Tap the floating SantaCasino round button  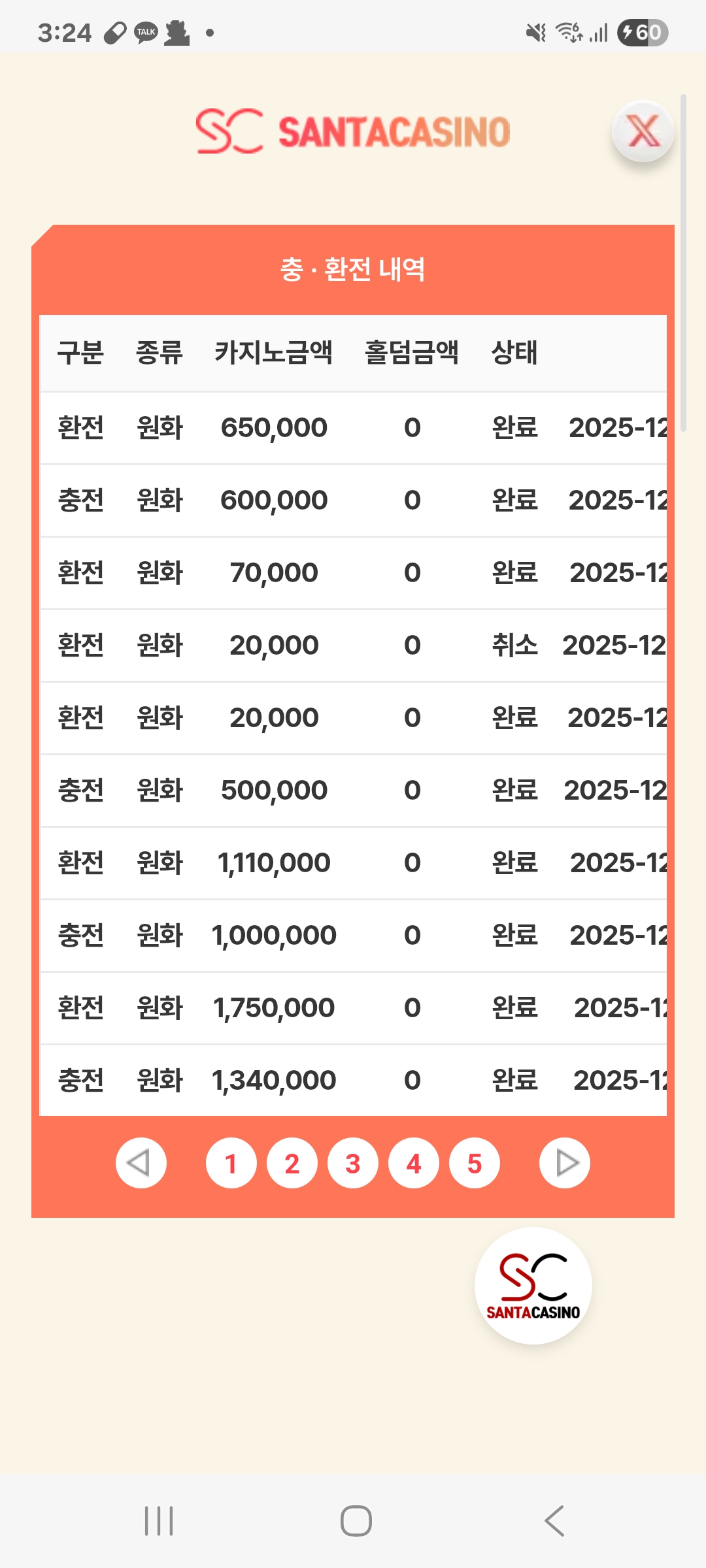tap(533, 1285)
